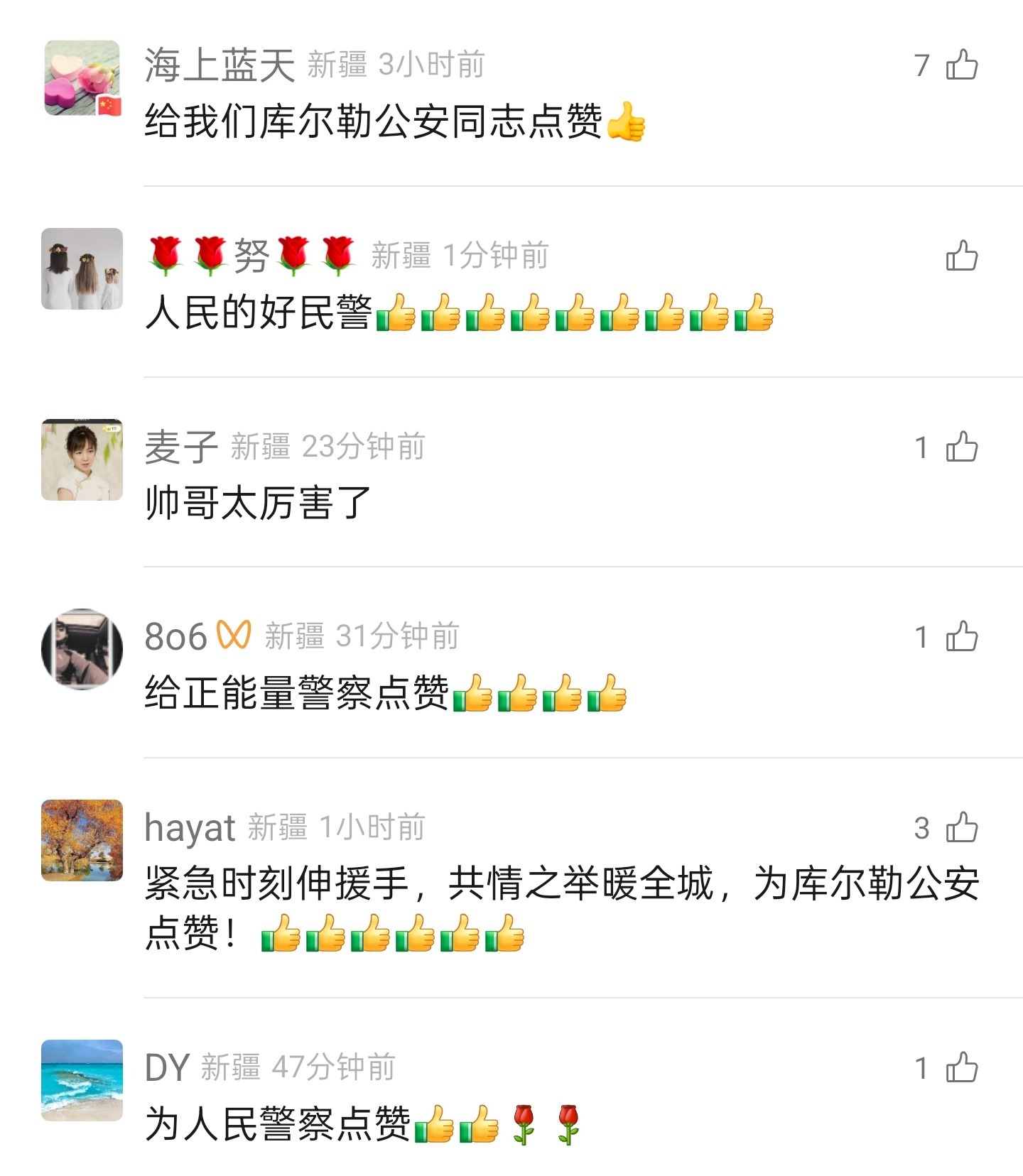Like hayat's comment

click(961, 827)
